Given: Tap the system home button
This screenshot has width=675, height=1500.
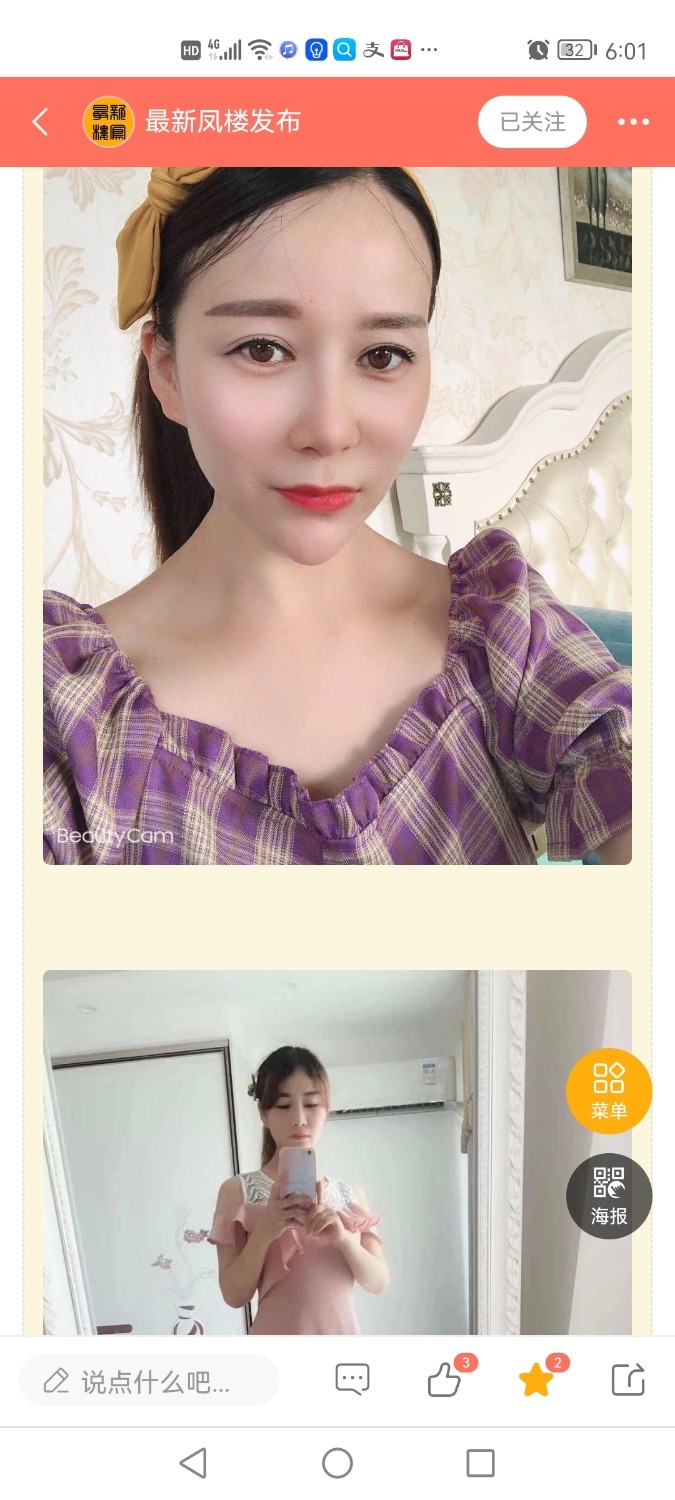Looking at the screenshot, I should pos(337,1463).
